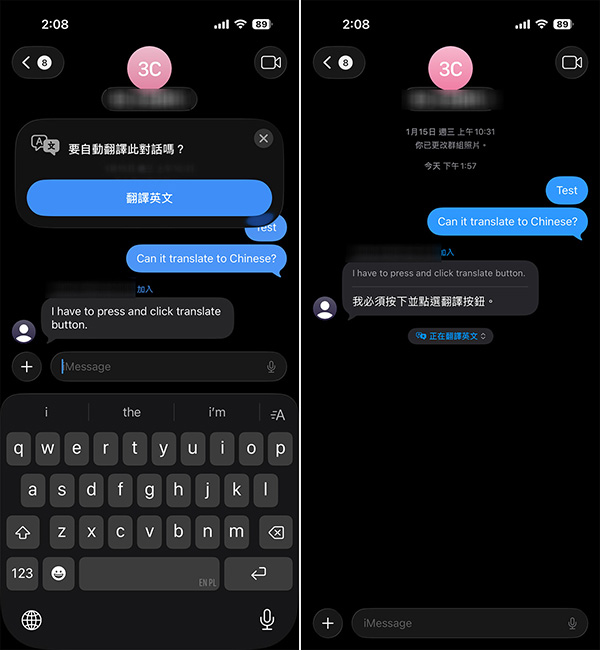Screen dimensions: 600x650
Task: Choose the suggestion "i'm" above the keyboard
Action: click(217, 412)
